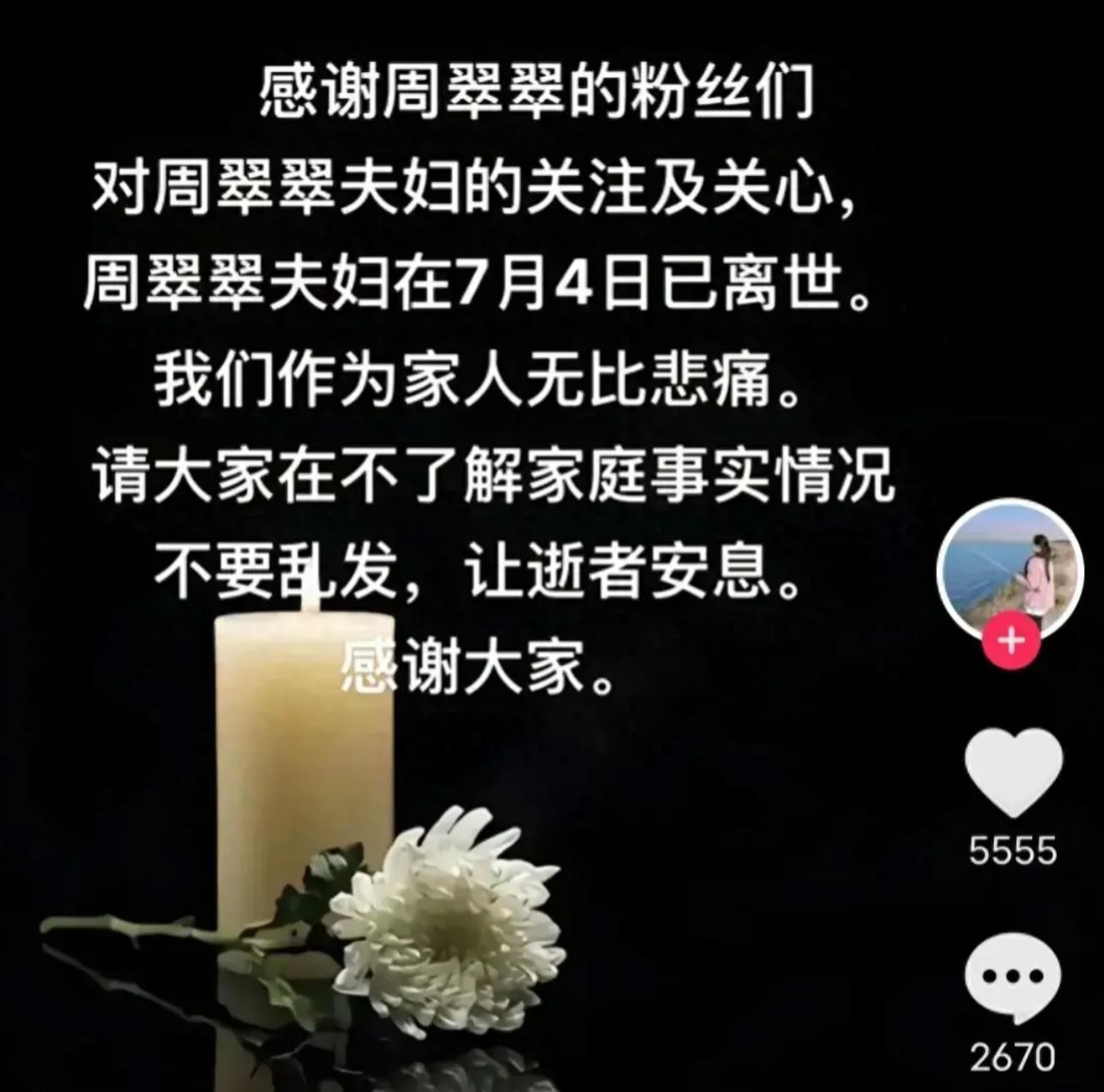
Task: Open the comments on this video
Action: [x=1012, y=980]
